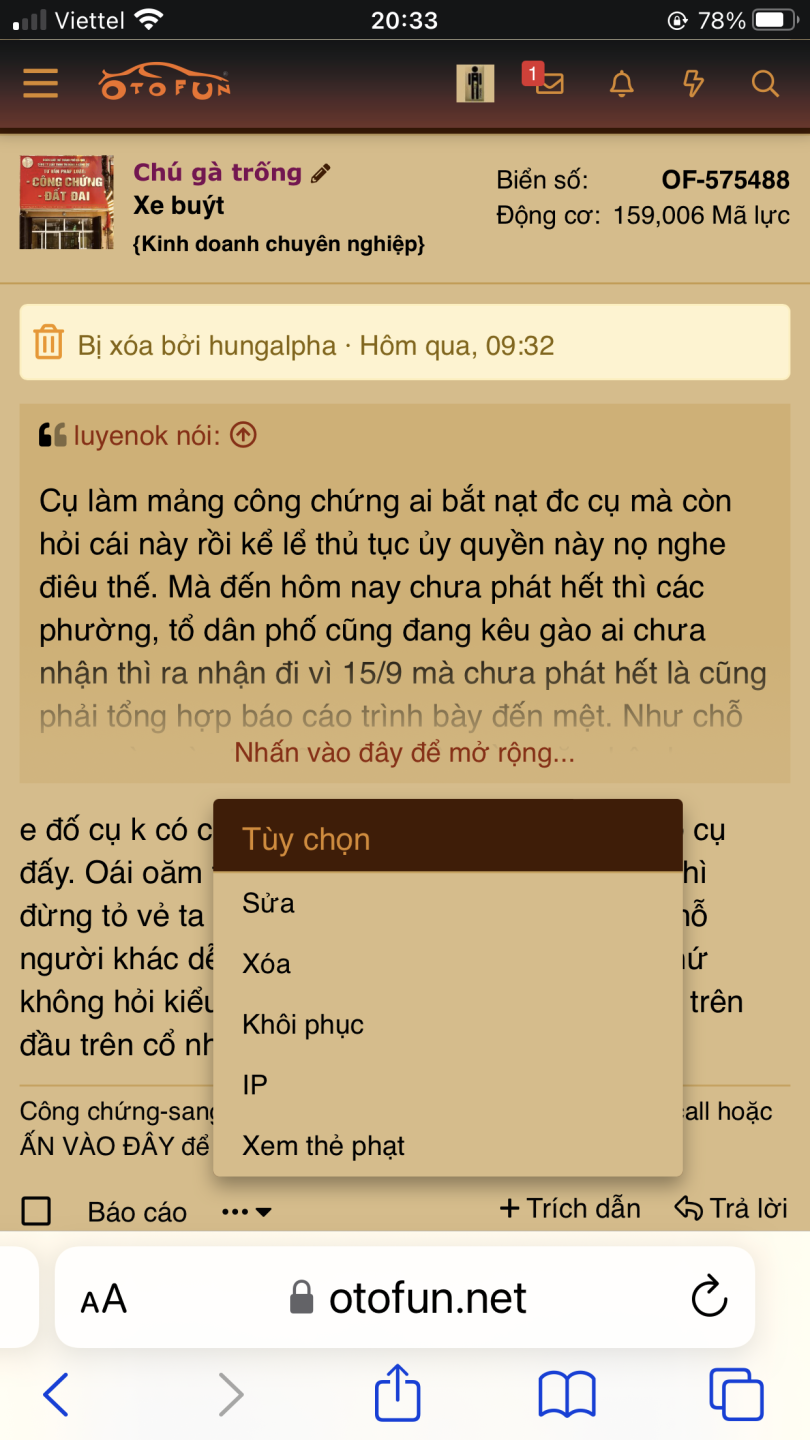810x1440 pixels.
Task: Go to OTOFUN home via header logo
Action: coord(165,83)
